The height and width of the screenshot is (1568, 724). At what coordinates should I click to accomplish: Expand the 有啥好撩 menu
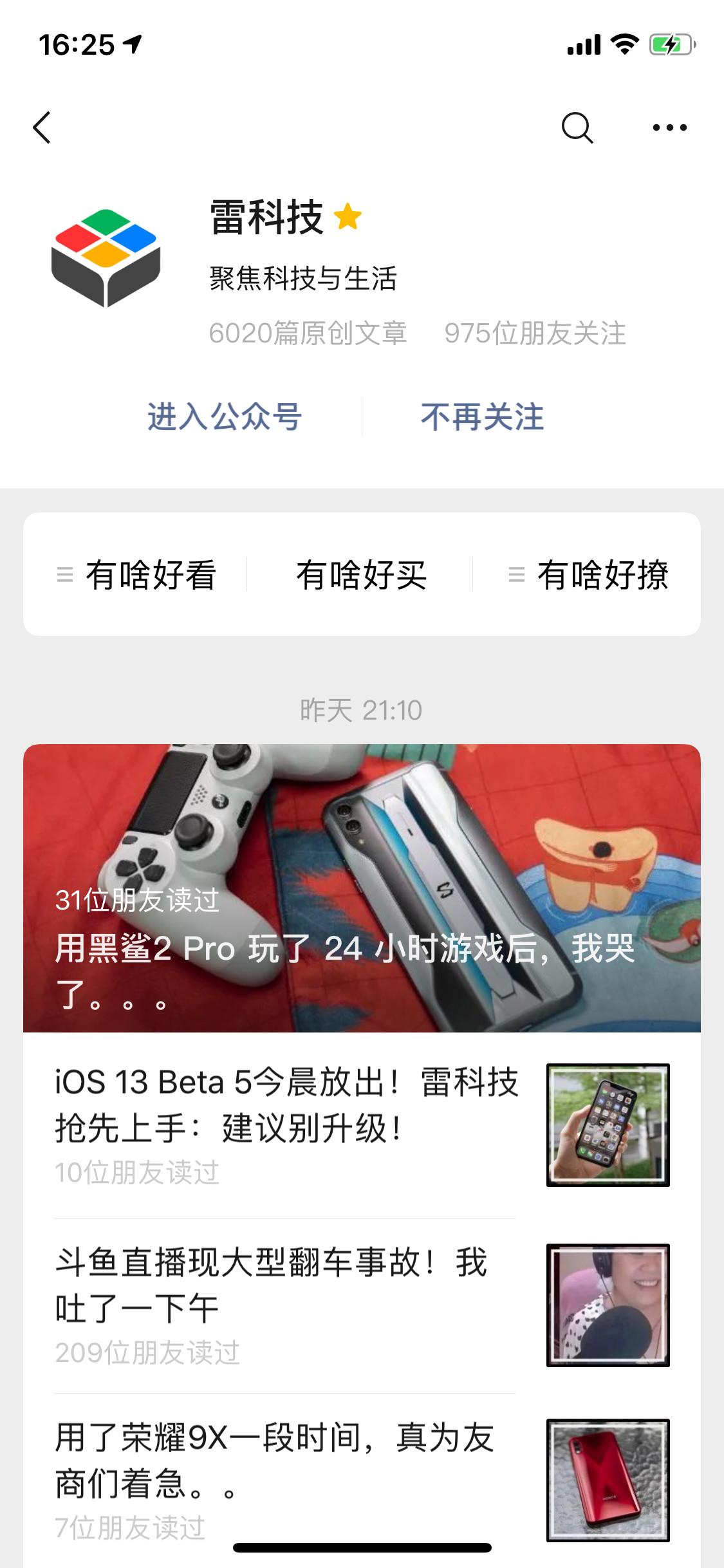[x=589, y=574]
